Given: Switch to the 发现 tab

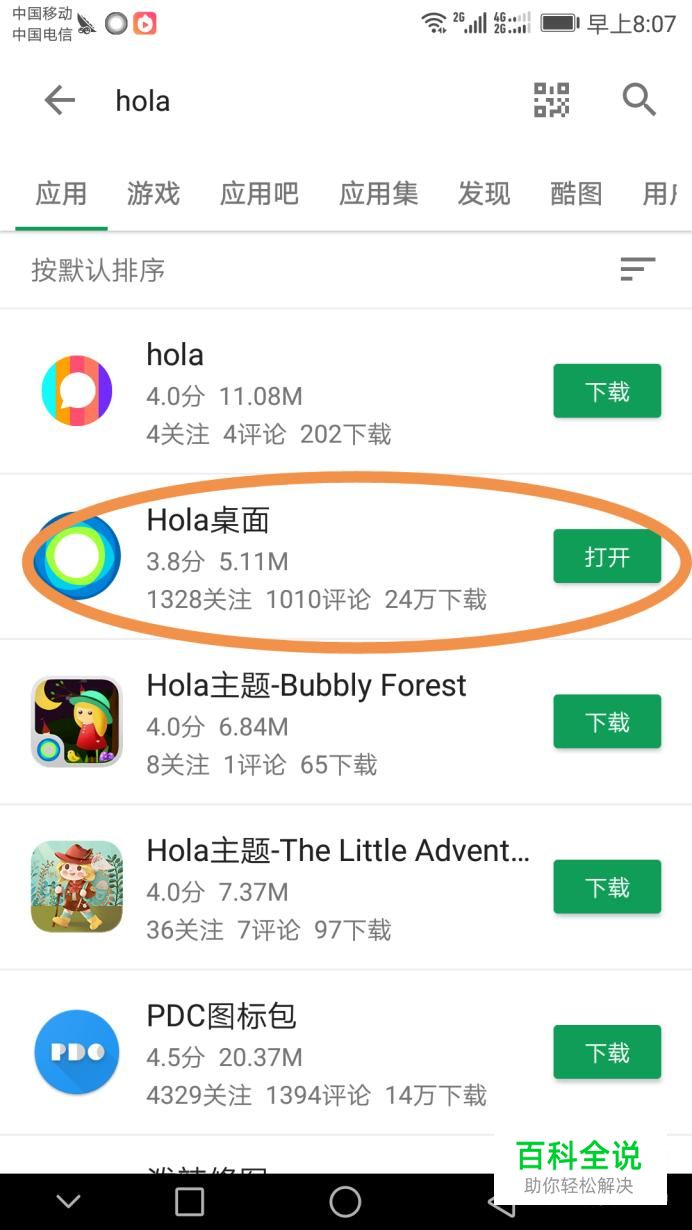Looking at the screenshot, I should 484,193.
